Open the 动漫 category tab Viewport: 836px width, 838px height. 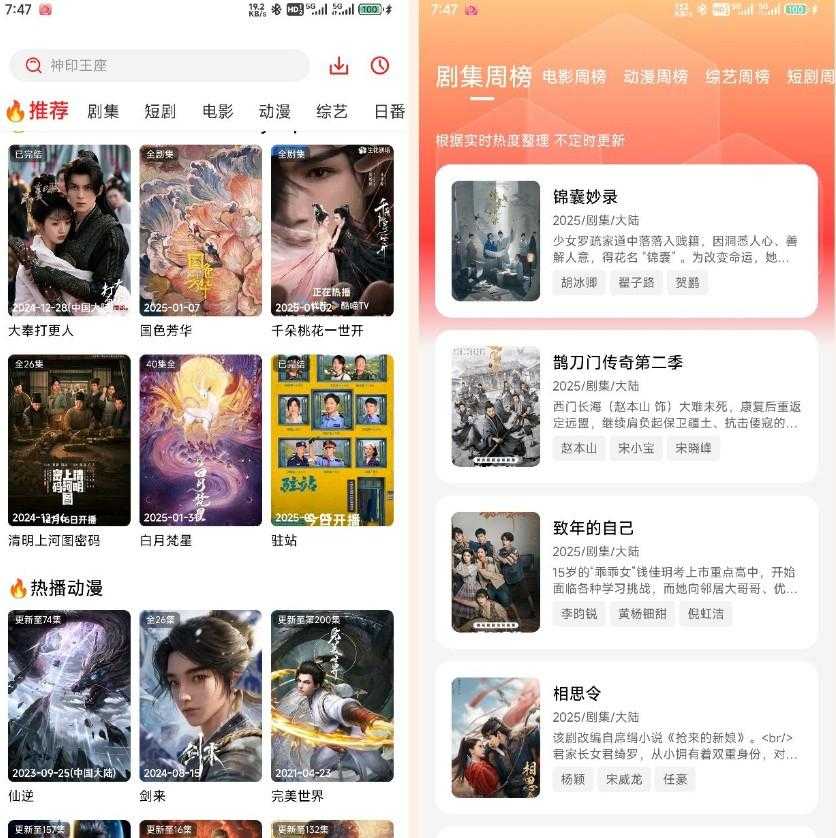(274, 111)
